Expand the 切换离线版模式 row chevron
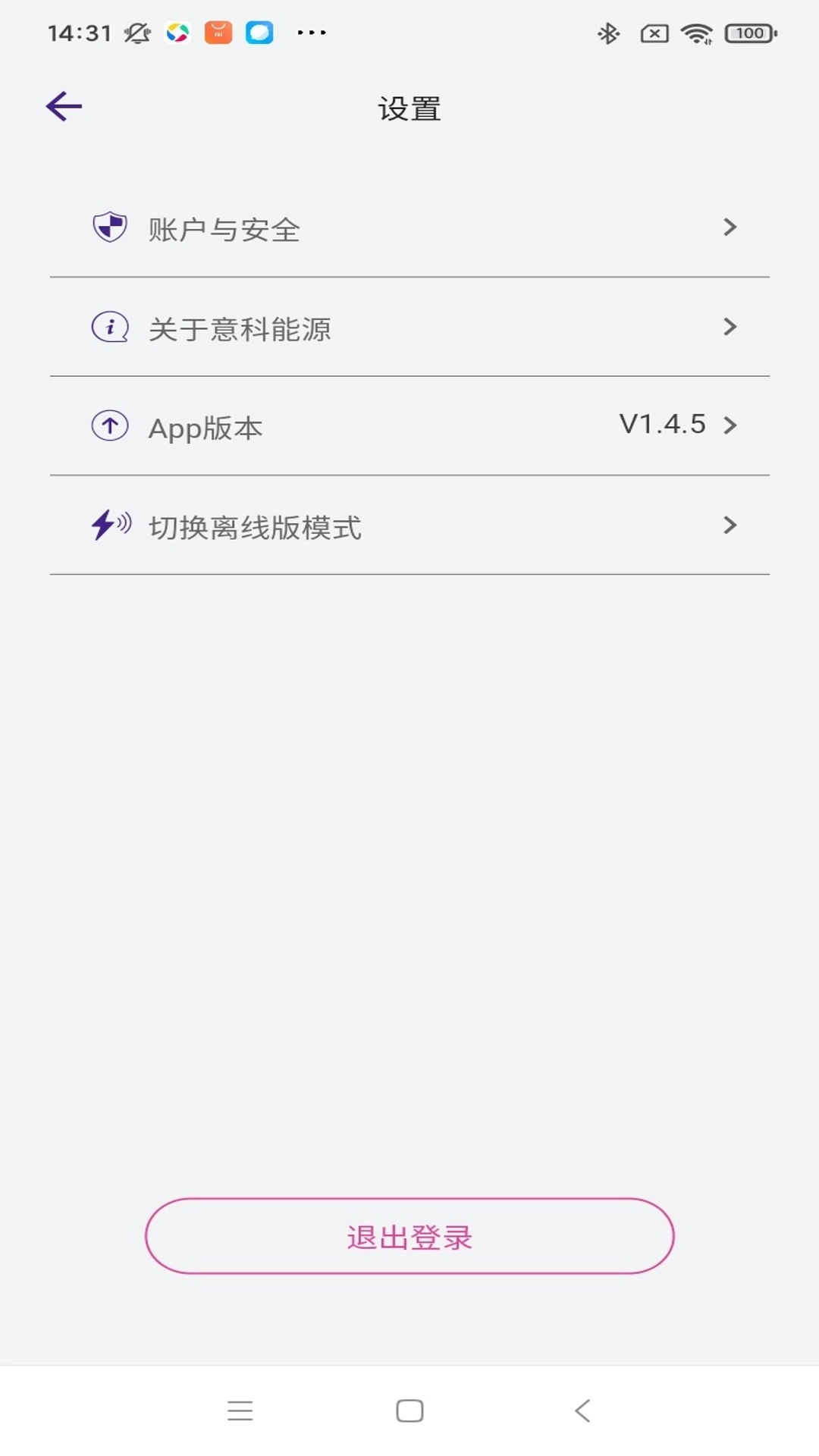 click(x=730, y=525)
